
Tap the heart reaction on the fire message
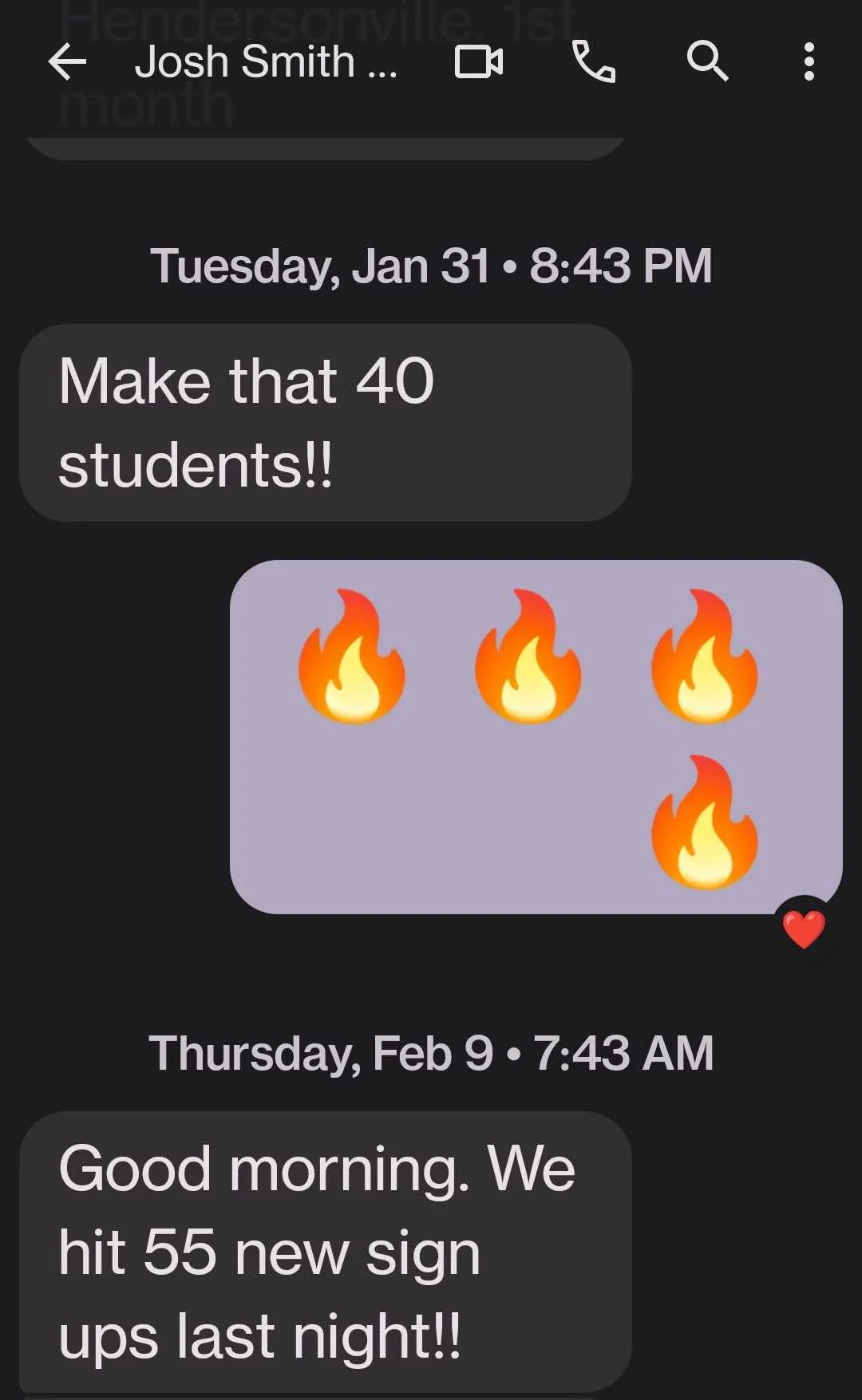pyautogui.click(x=804, y=929)
